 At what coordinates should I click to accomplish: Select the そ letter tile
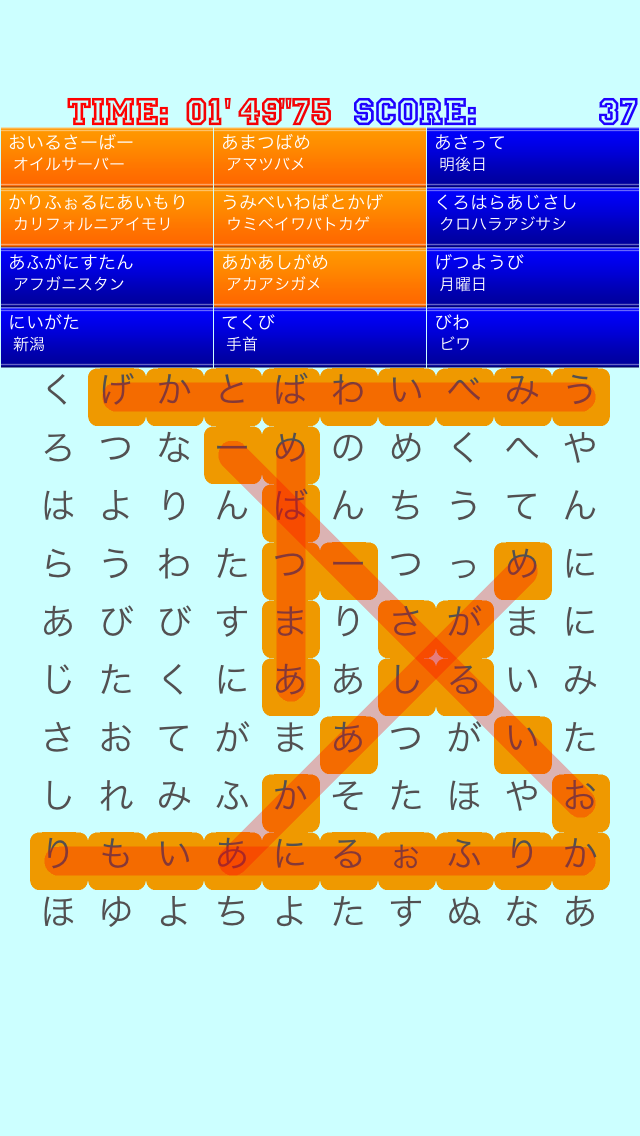pyautogui.click(x=348, y=796)
